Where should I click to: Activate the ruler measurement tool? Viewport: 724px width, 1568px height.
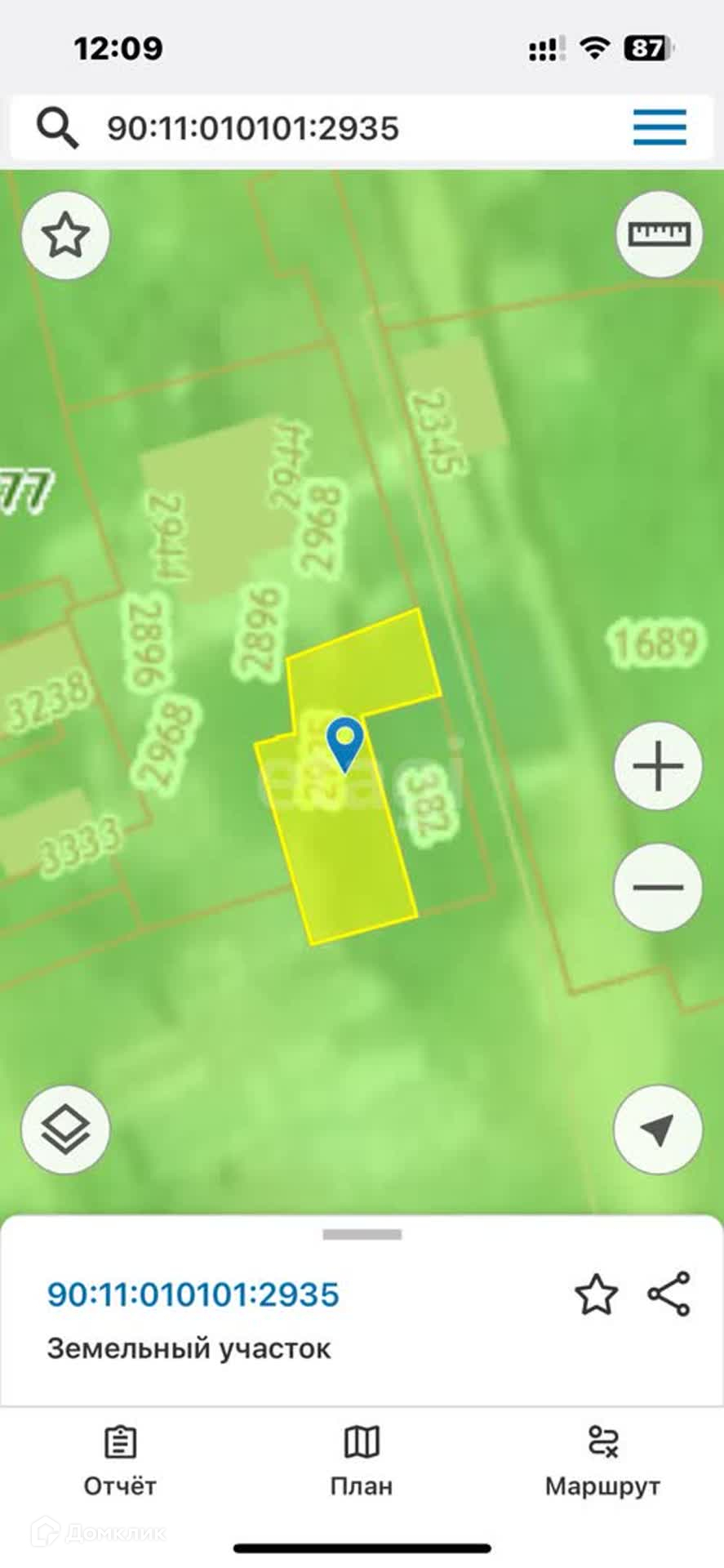coord(658,235)
